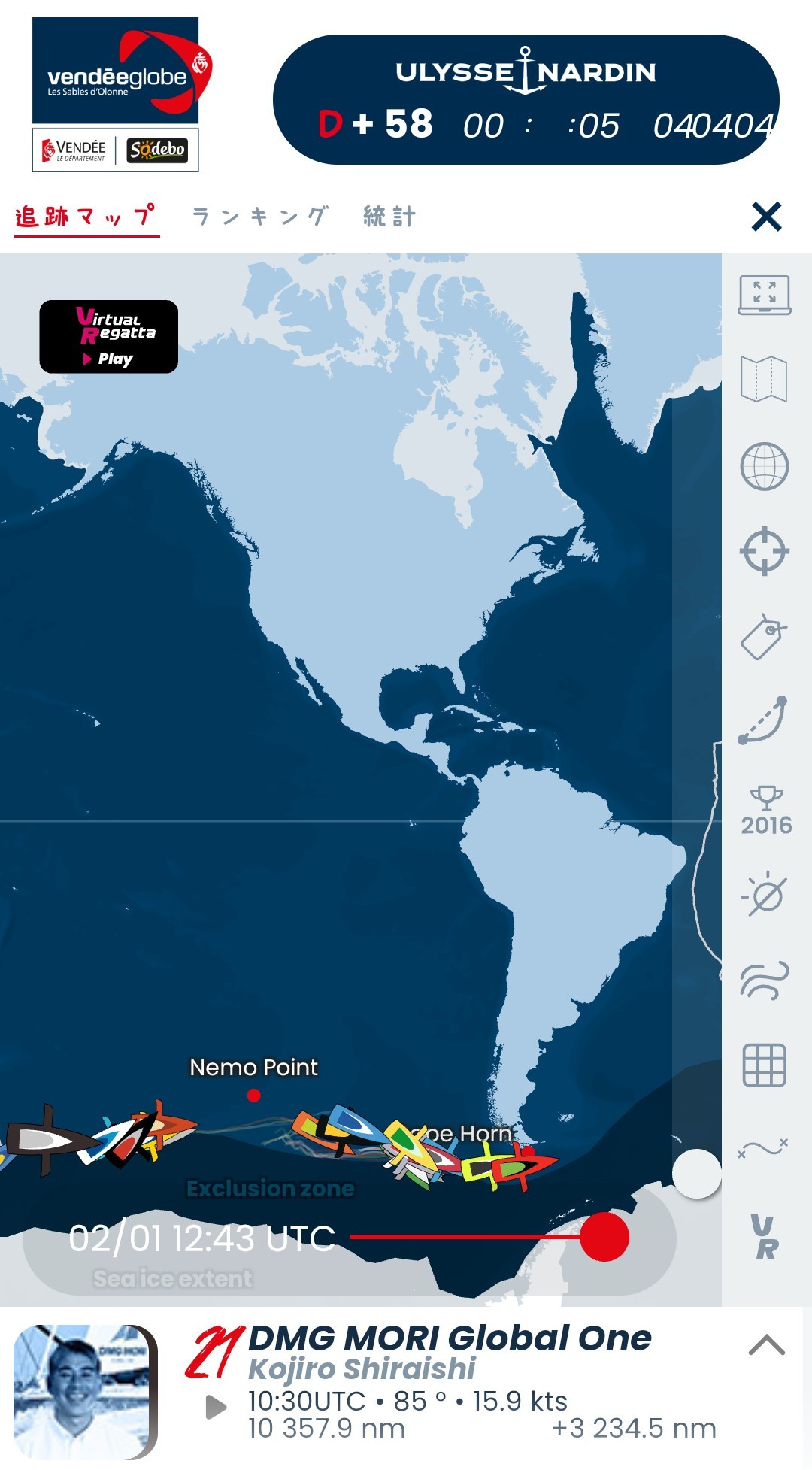The width and height of the screenshot is (812, 1470).
Task: Toggle the map grid overlay
Action: 765,1065
